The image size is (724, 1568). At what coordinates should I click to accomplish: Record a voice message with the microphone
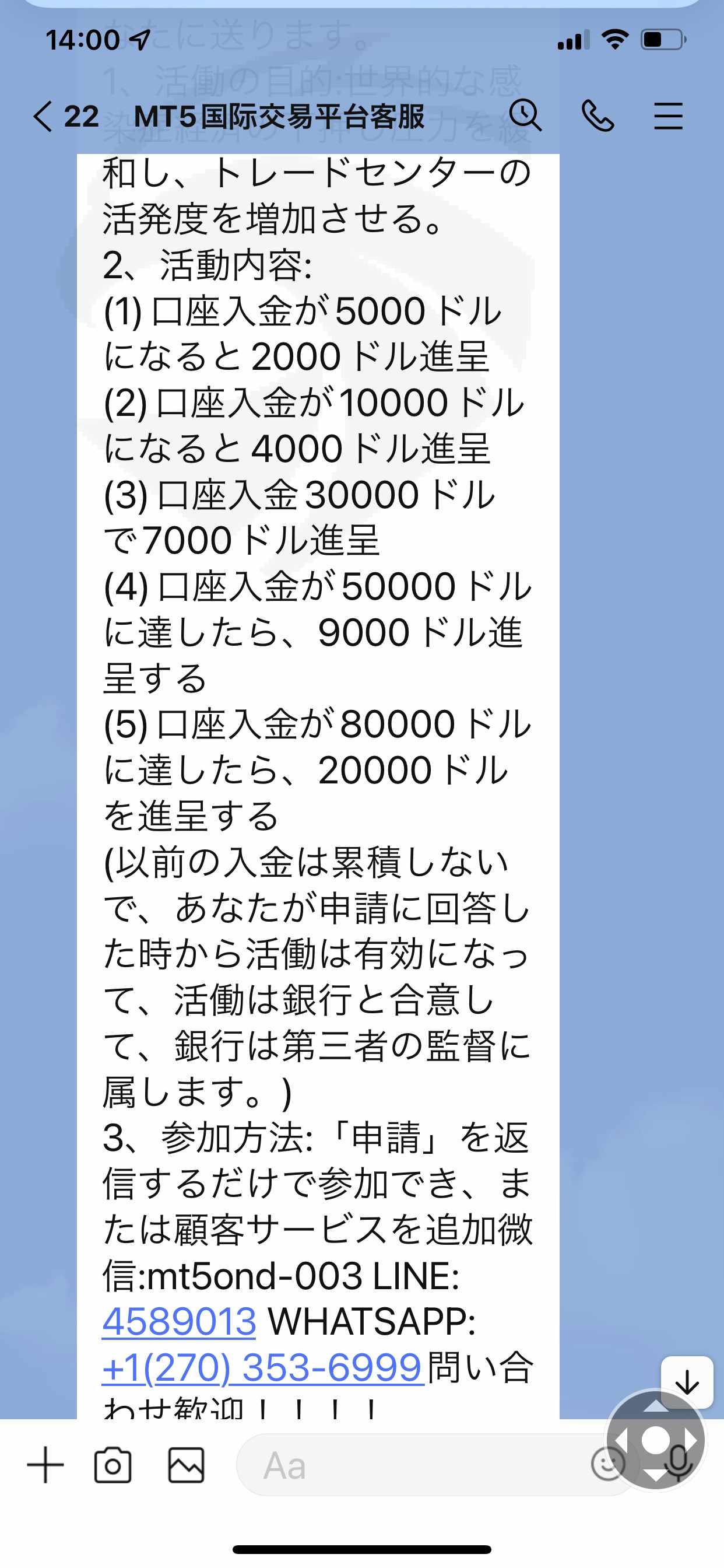pos(679,1464)
